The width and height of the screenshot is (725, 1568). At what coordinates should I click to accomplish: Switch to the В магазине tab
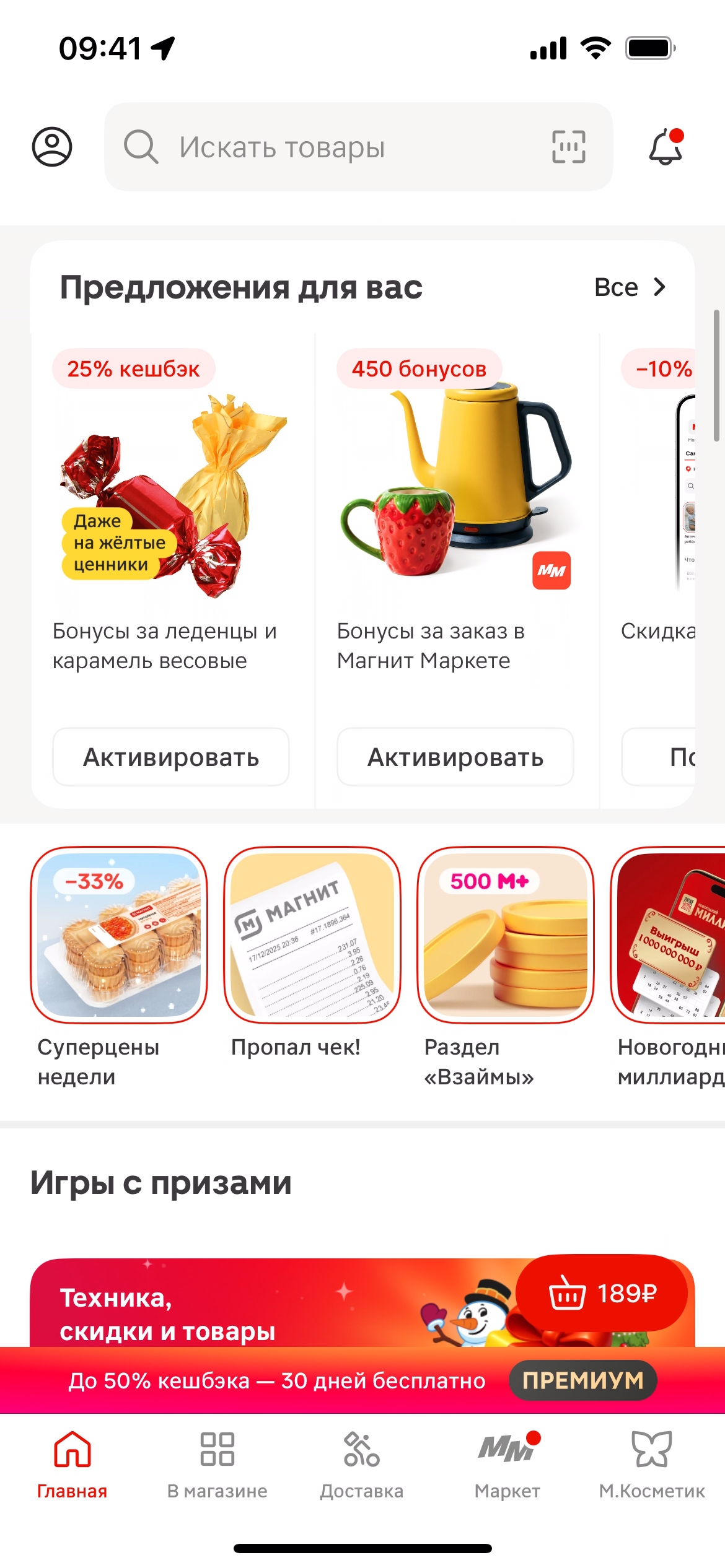(x=217, y=1465)
